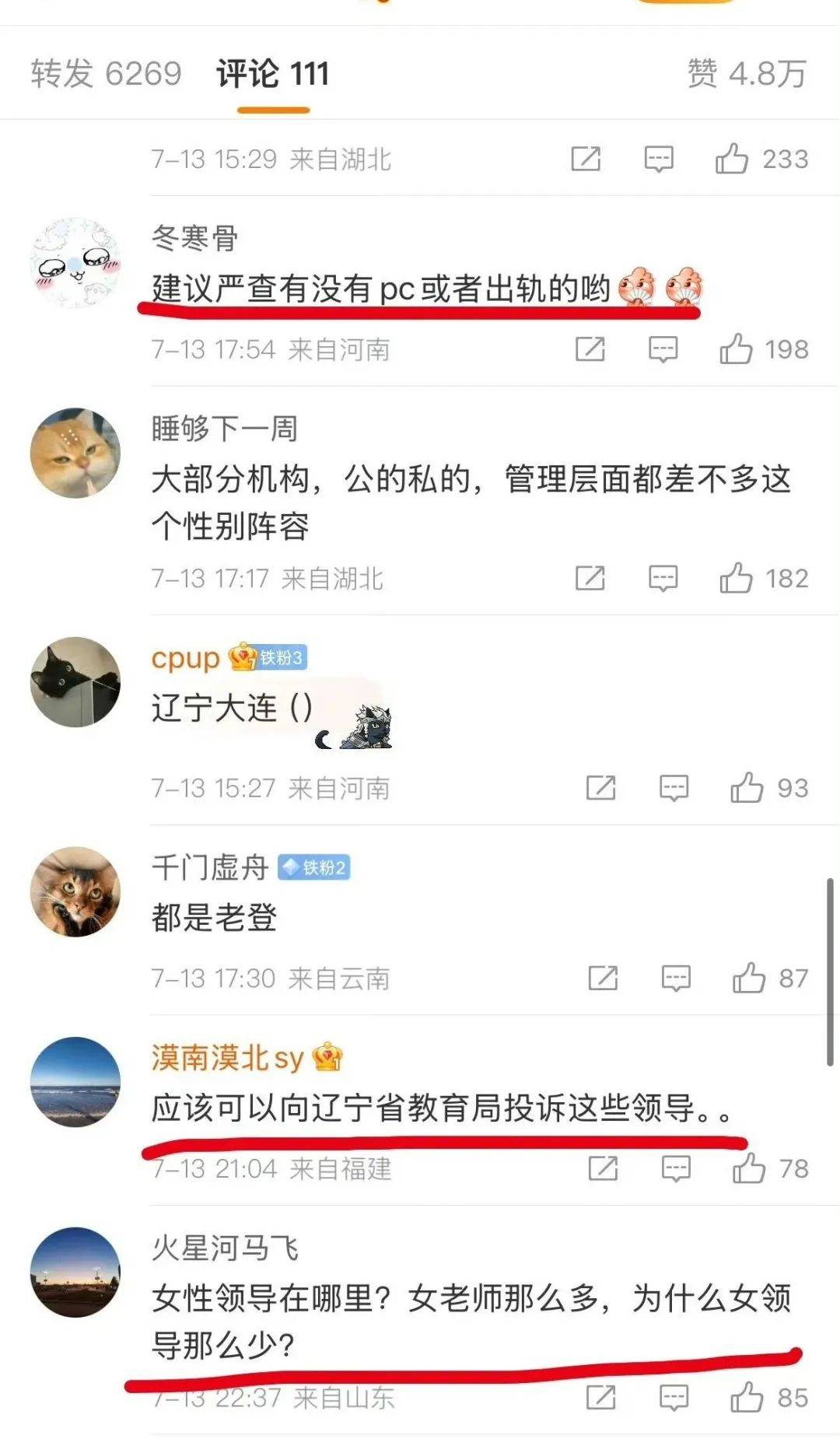Like cpup's comment about 辽宁大连
Viewport: 840px width, 1439px height.
coord(747,788)
